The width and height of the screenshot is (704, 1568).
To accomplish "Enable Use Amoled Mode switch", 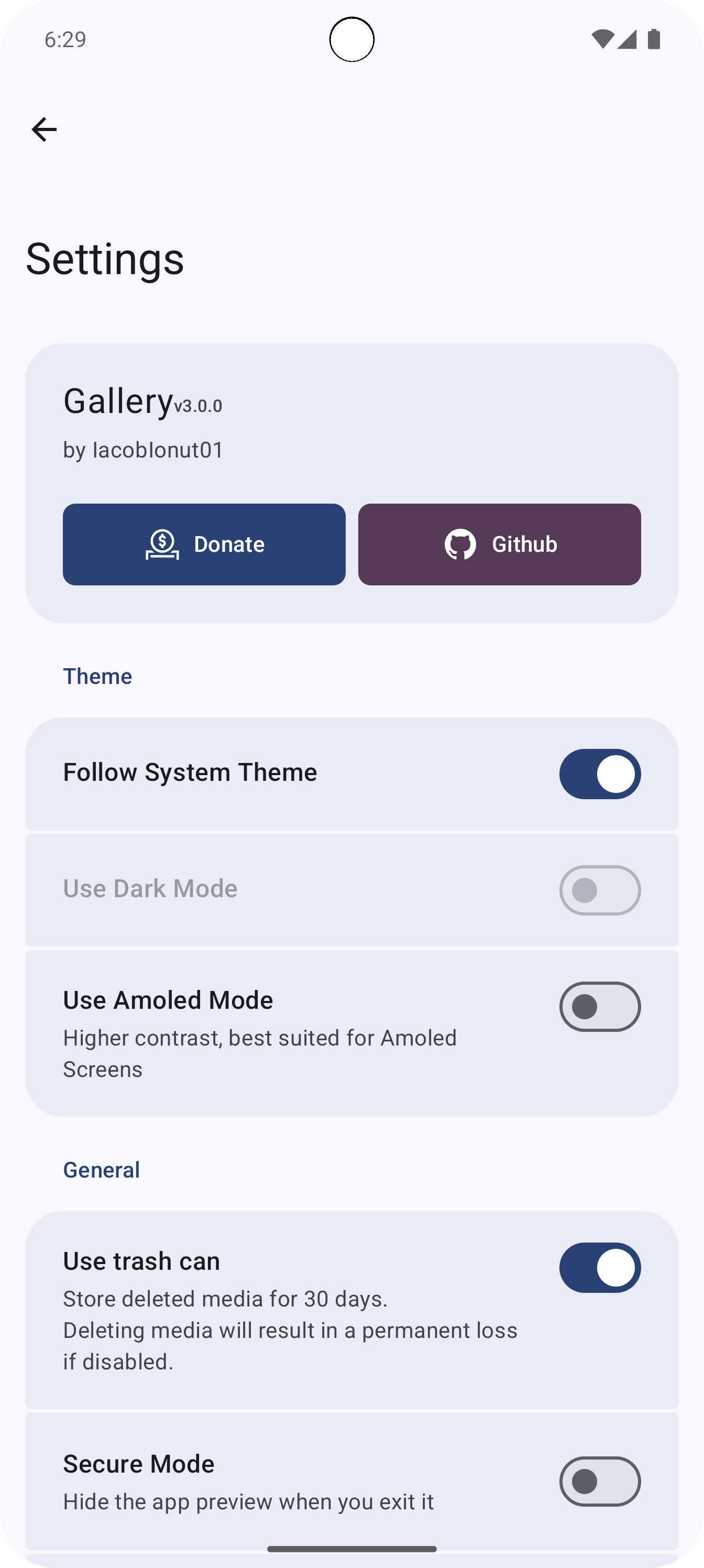I will pos(600,1007).
